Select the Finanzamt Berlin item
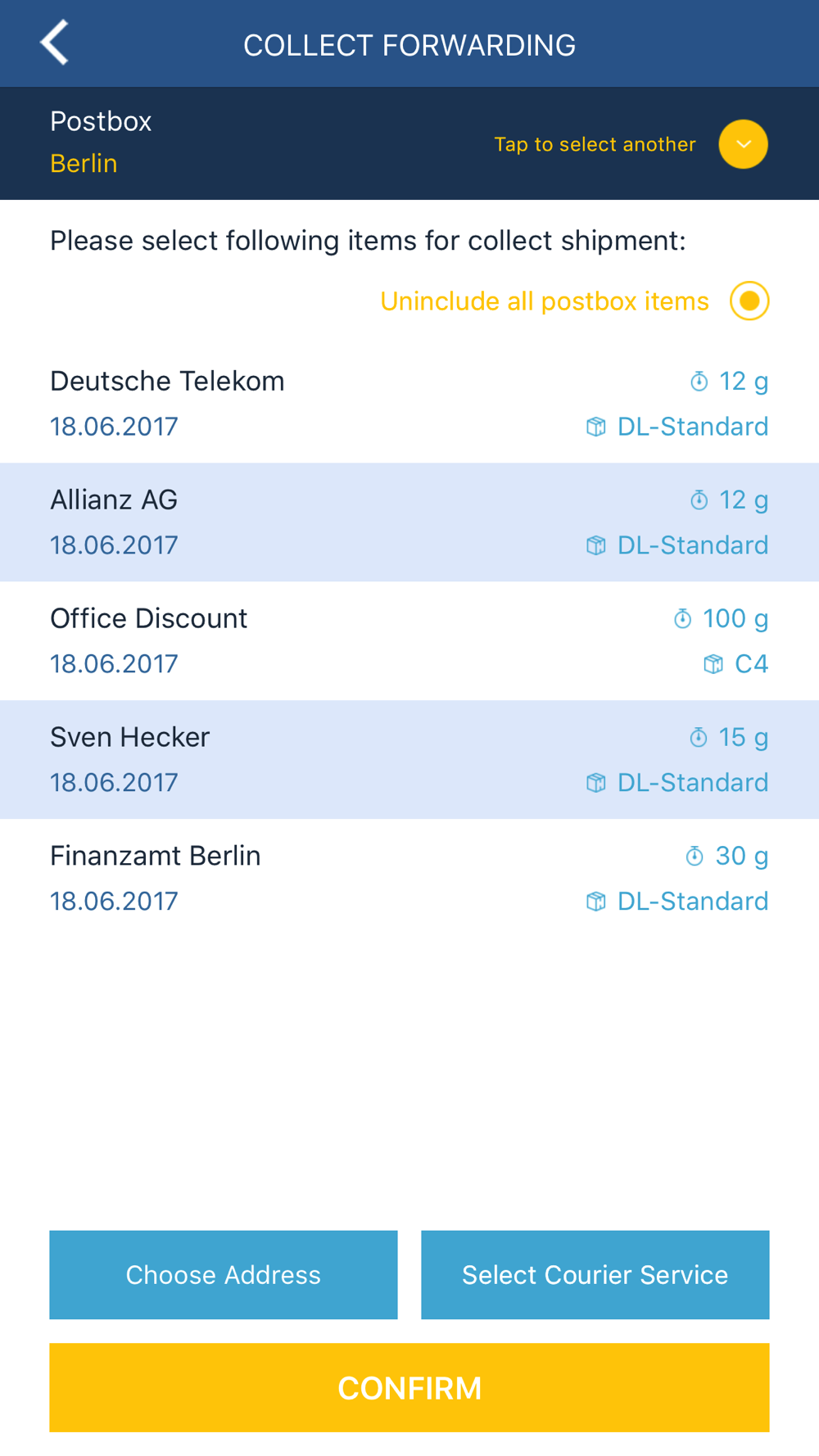819x1456 pixels. (409, 879)
